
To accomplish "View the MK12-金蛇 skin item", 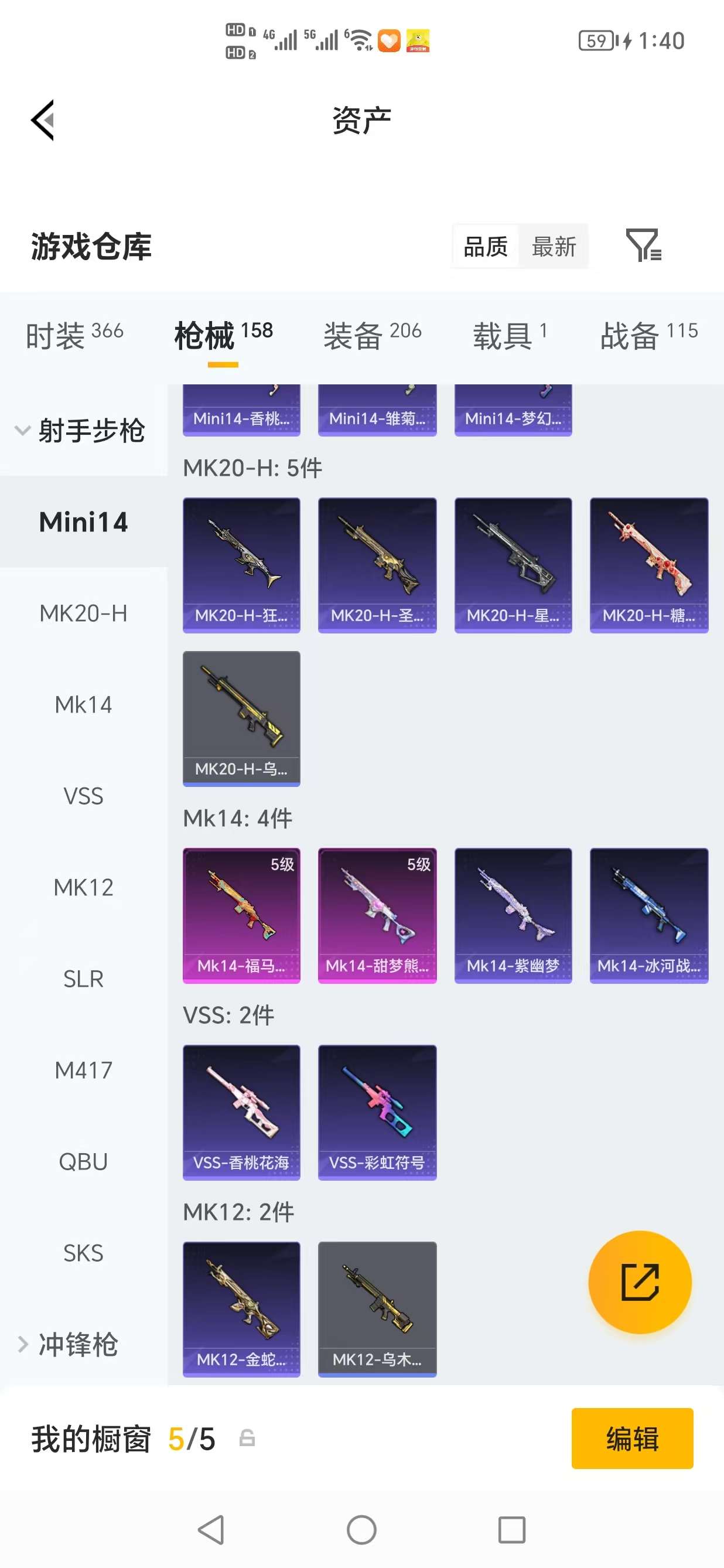I will pos(241,1308).
